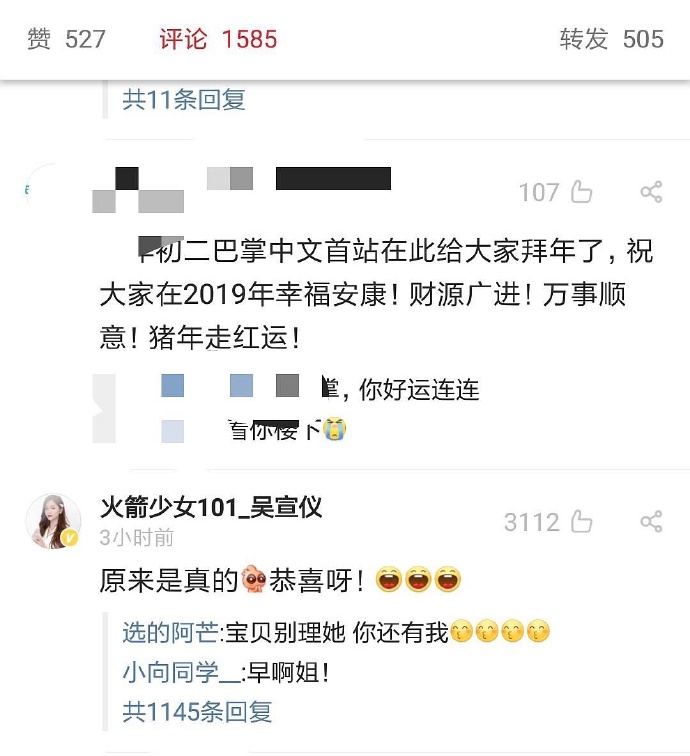This screenshot has width=690, height=756.
Task: Like the comment with 107 likes
Action: pos(580,192)
